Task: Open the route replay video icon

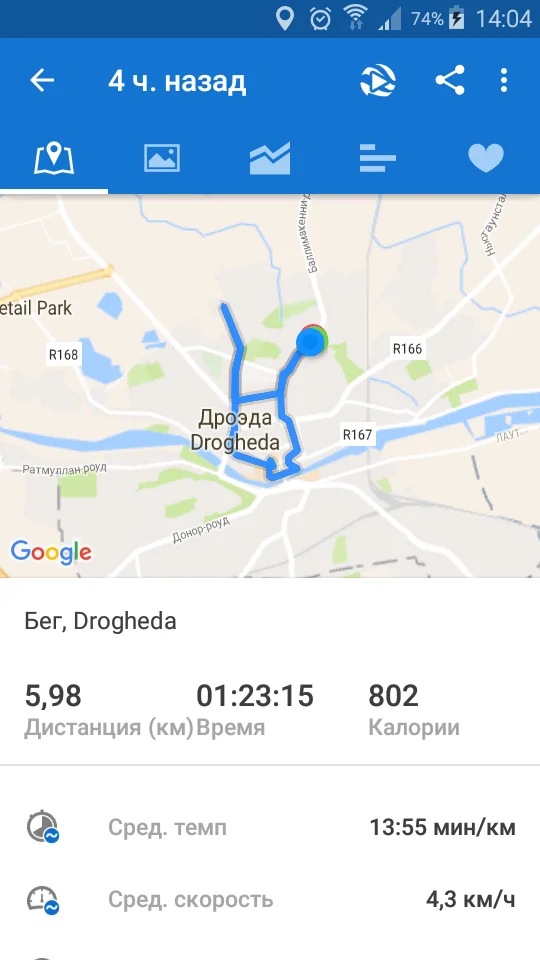Action: (x=378, y=80)
